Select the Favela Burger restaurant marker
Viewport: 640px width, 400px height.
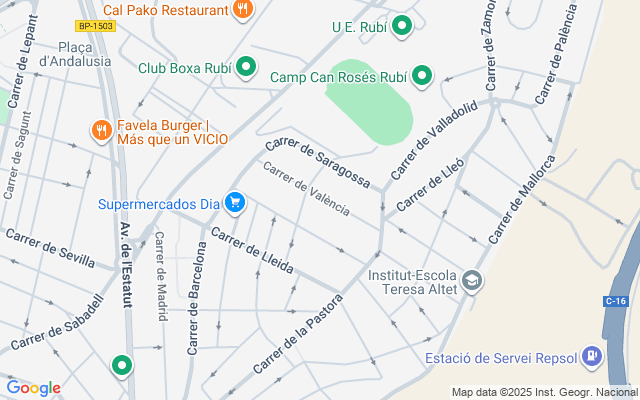[100, 131]
